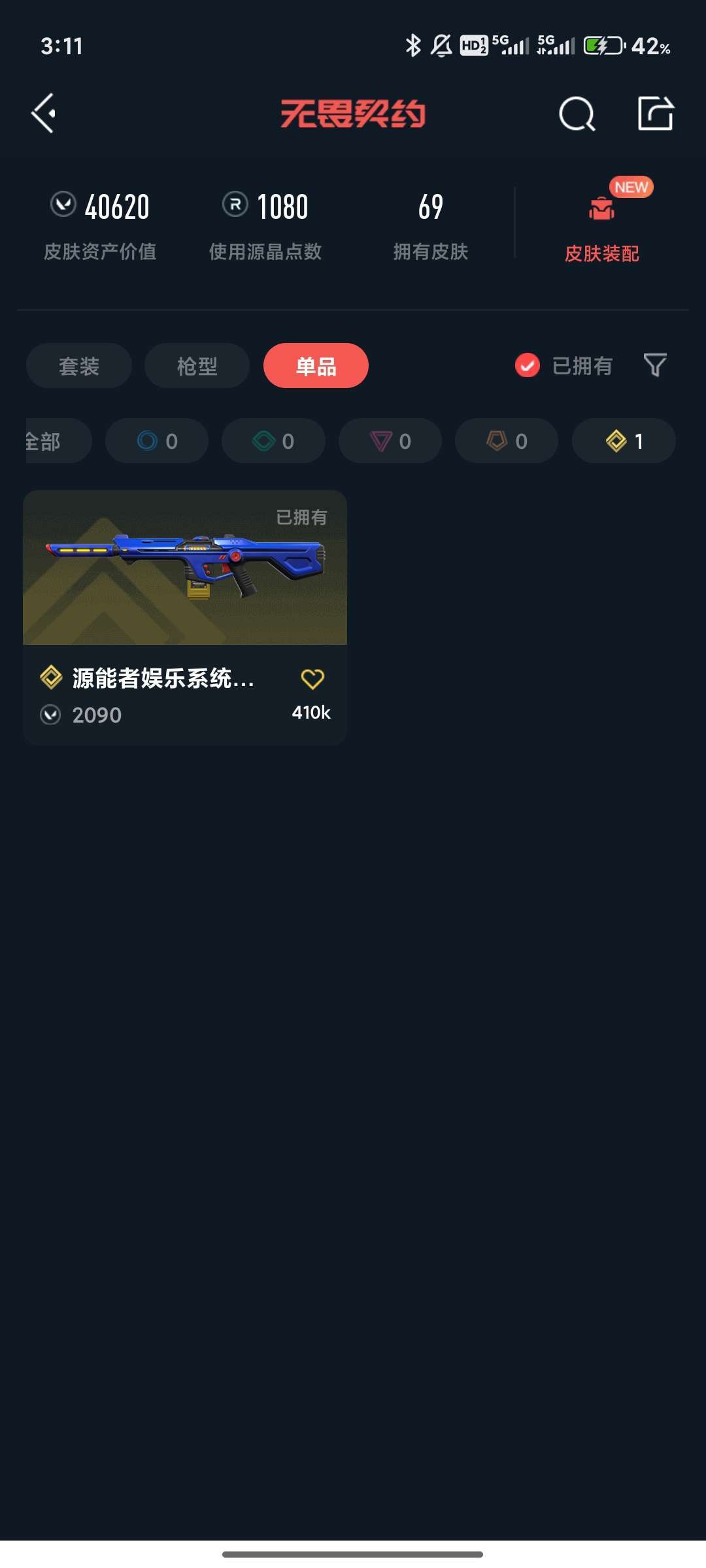This screenshot has height=1568, width=706.
Task: Select the blue rarity tier filter
Action: tap(156, 440)
